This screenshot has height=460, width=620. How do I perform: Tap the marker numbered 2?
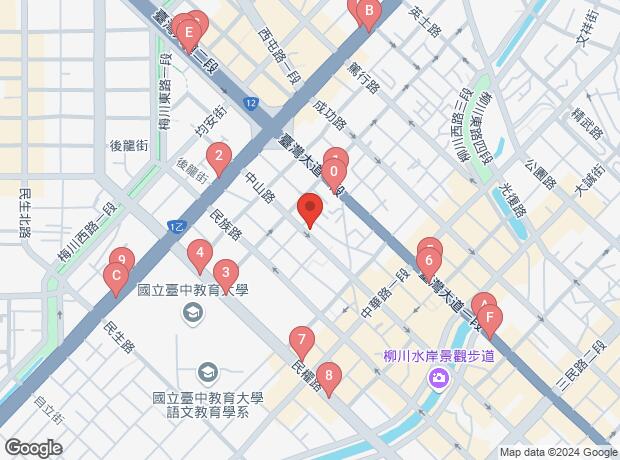(x=218, y=157)
